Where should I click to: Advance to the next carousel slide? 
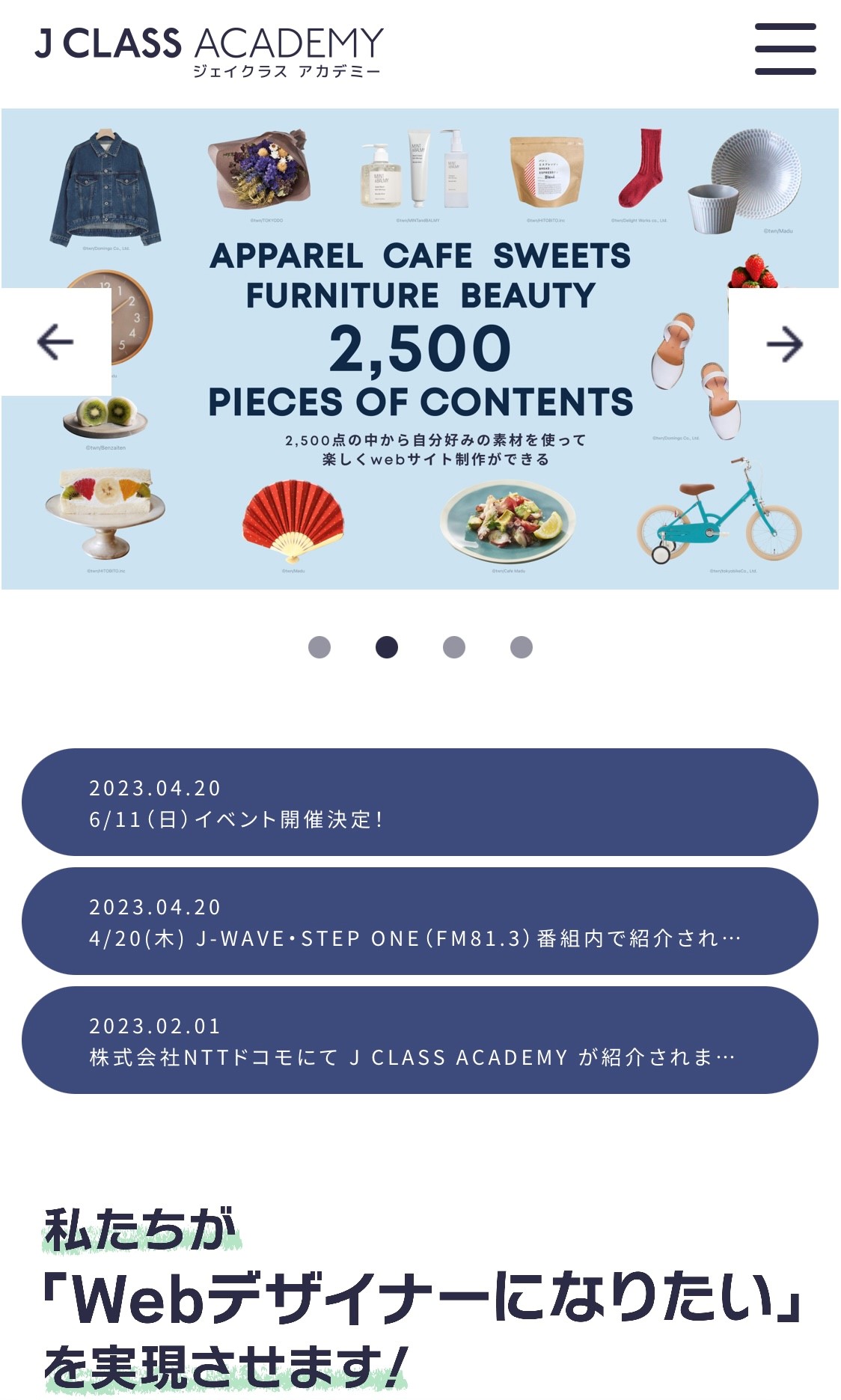pyautogui.click(x=784, y=344)
